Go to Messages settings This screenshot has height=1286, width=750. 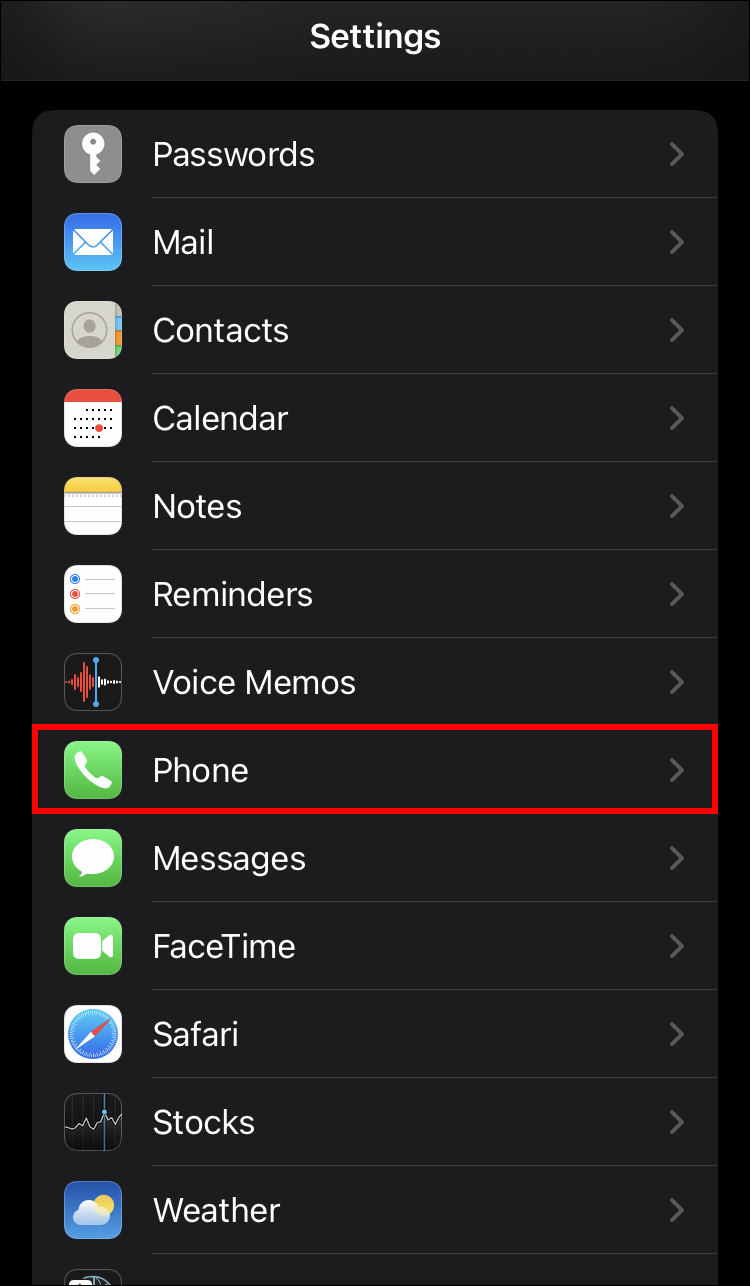375,858
